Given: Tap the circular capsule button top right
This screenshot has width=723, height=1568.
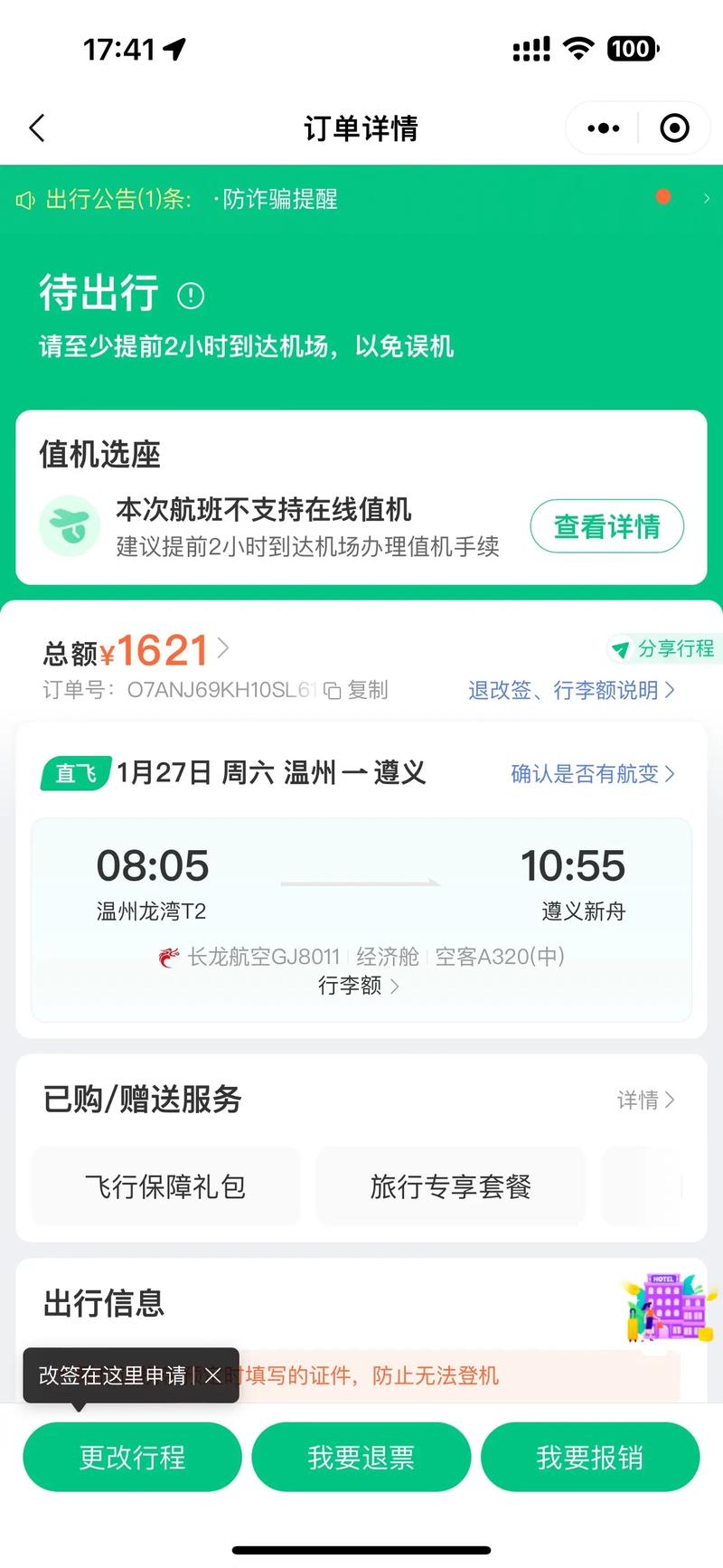Looking at the screenshot, I should coord(674,128).
